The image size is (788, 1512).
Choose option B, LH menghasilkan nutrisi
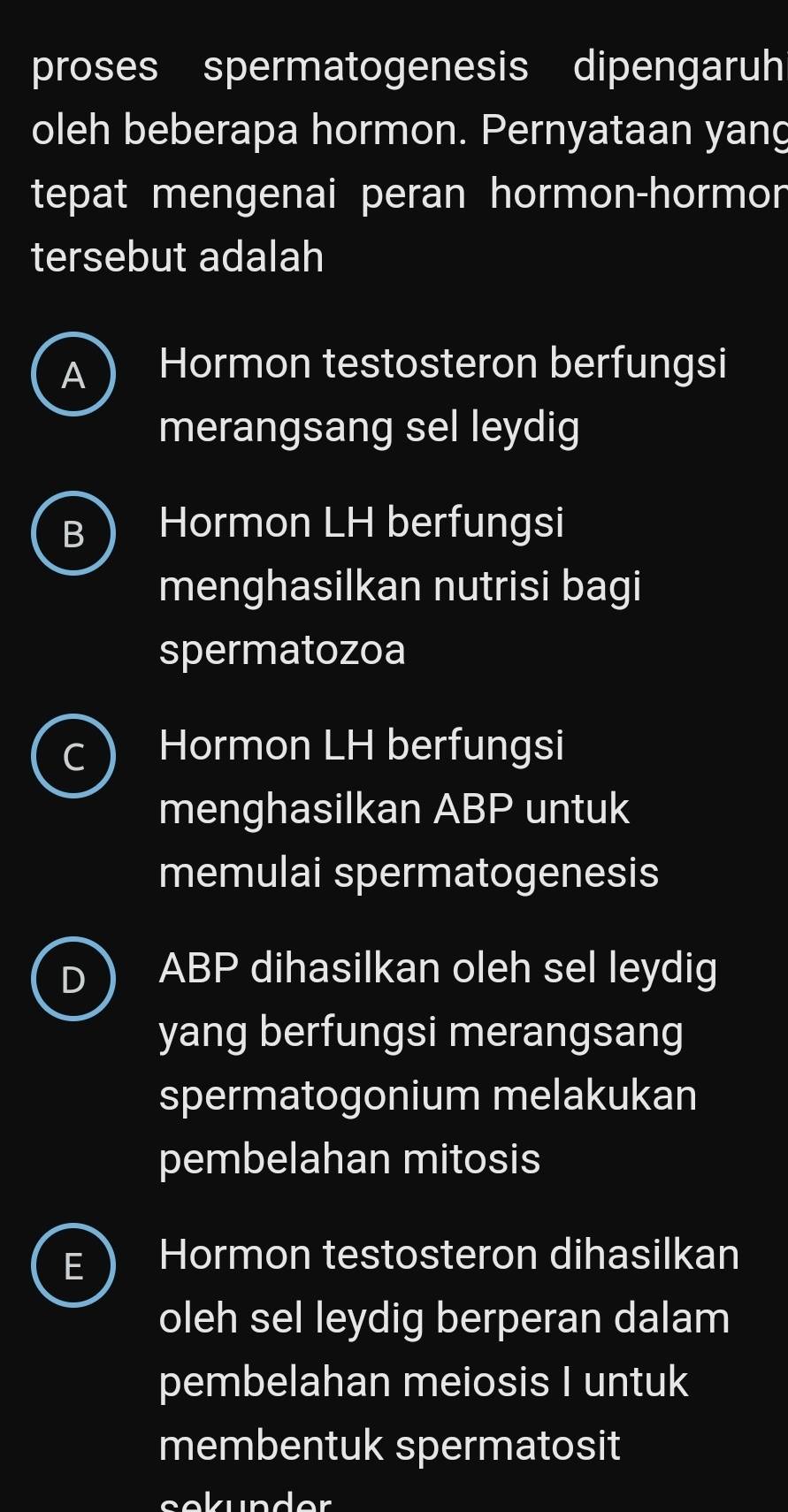point(74,533)
